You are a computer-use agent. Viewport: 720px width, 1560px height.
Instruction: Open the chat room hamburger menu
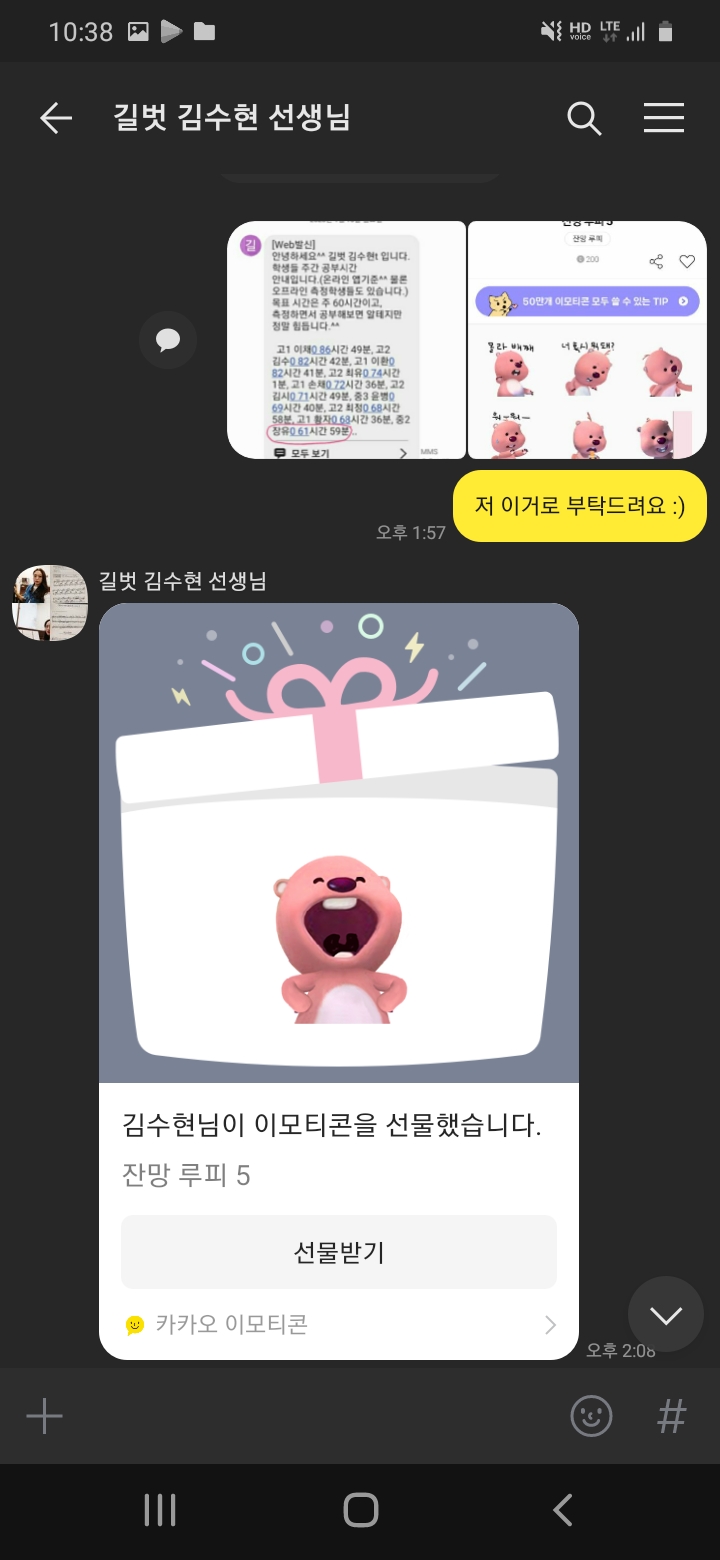coord(664,119)
